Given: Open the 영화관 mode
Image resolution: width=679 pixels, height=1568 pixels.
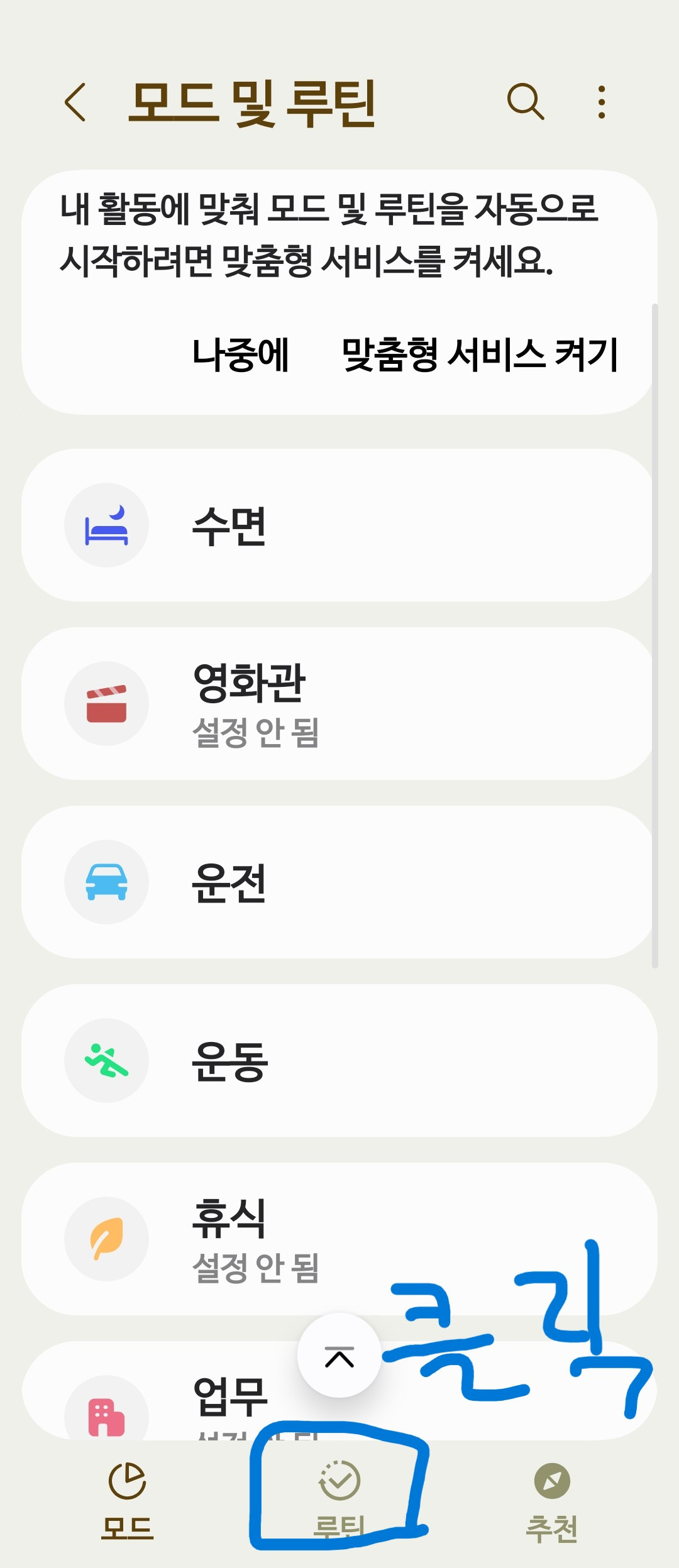Looking at the screenshot, I should pos(339,704).
